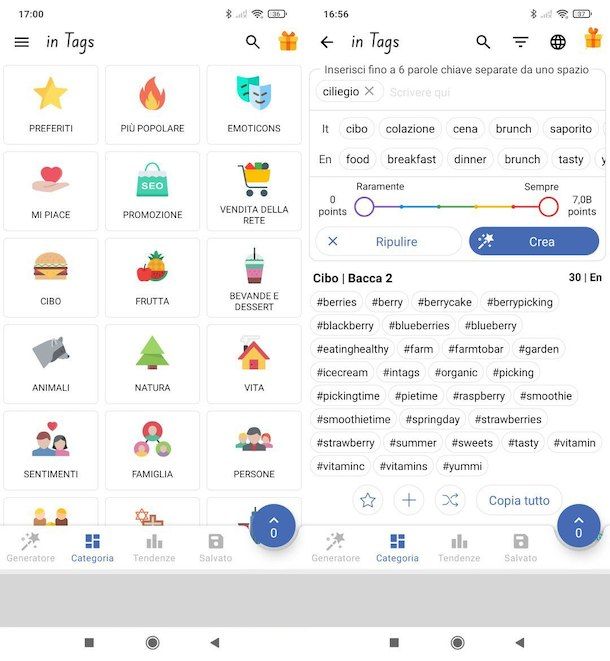Open the Più popolare category
Image resolution: width=610 pixels, height=661 pixels.
pyautogui.click(x=152, y=105)
